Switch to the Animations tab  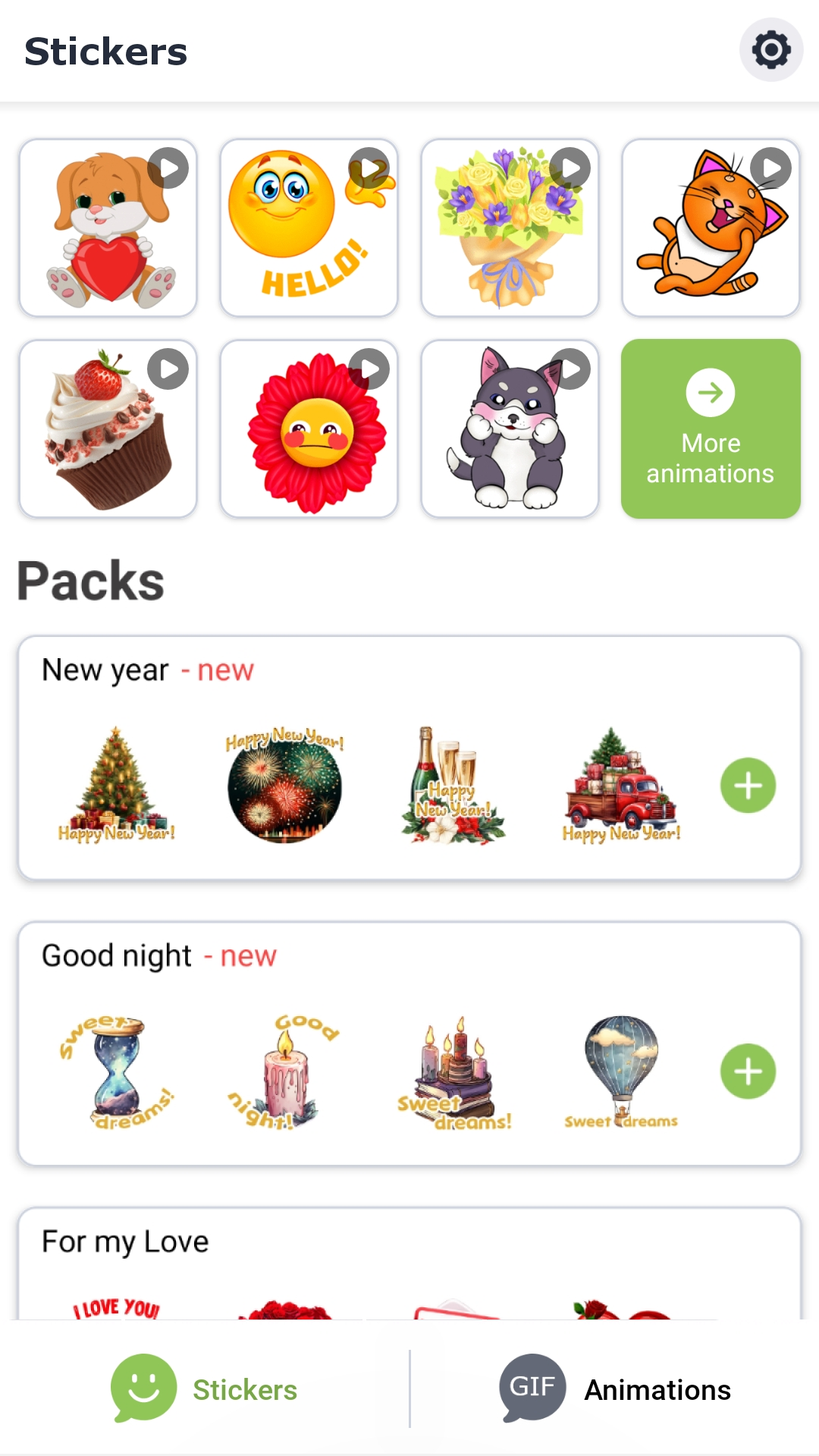tap(614, 1389)
